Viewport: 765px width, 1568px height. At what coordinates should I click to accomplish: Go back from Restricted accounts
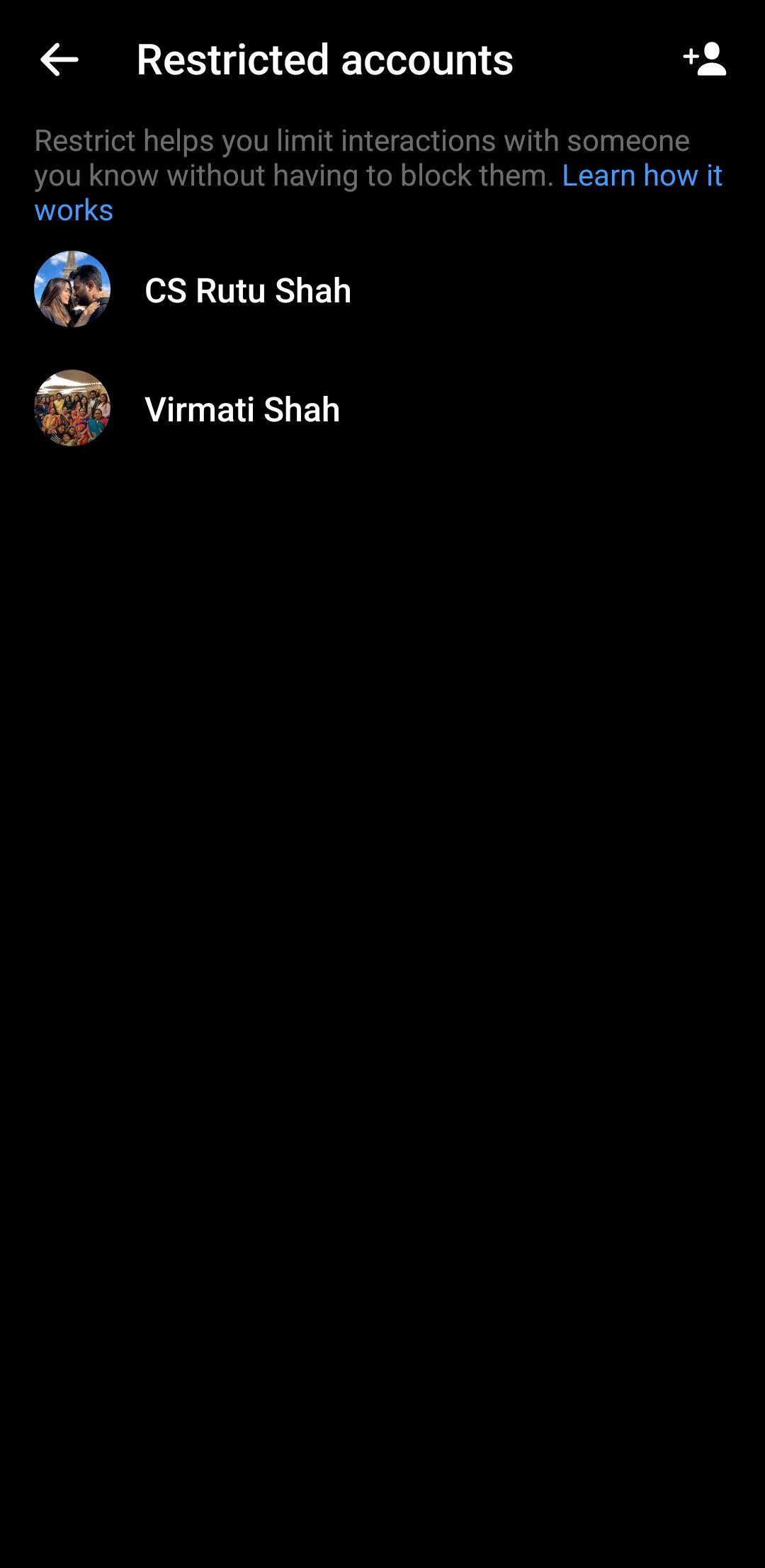(x=59, y=59)
